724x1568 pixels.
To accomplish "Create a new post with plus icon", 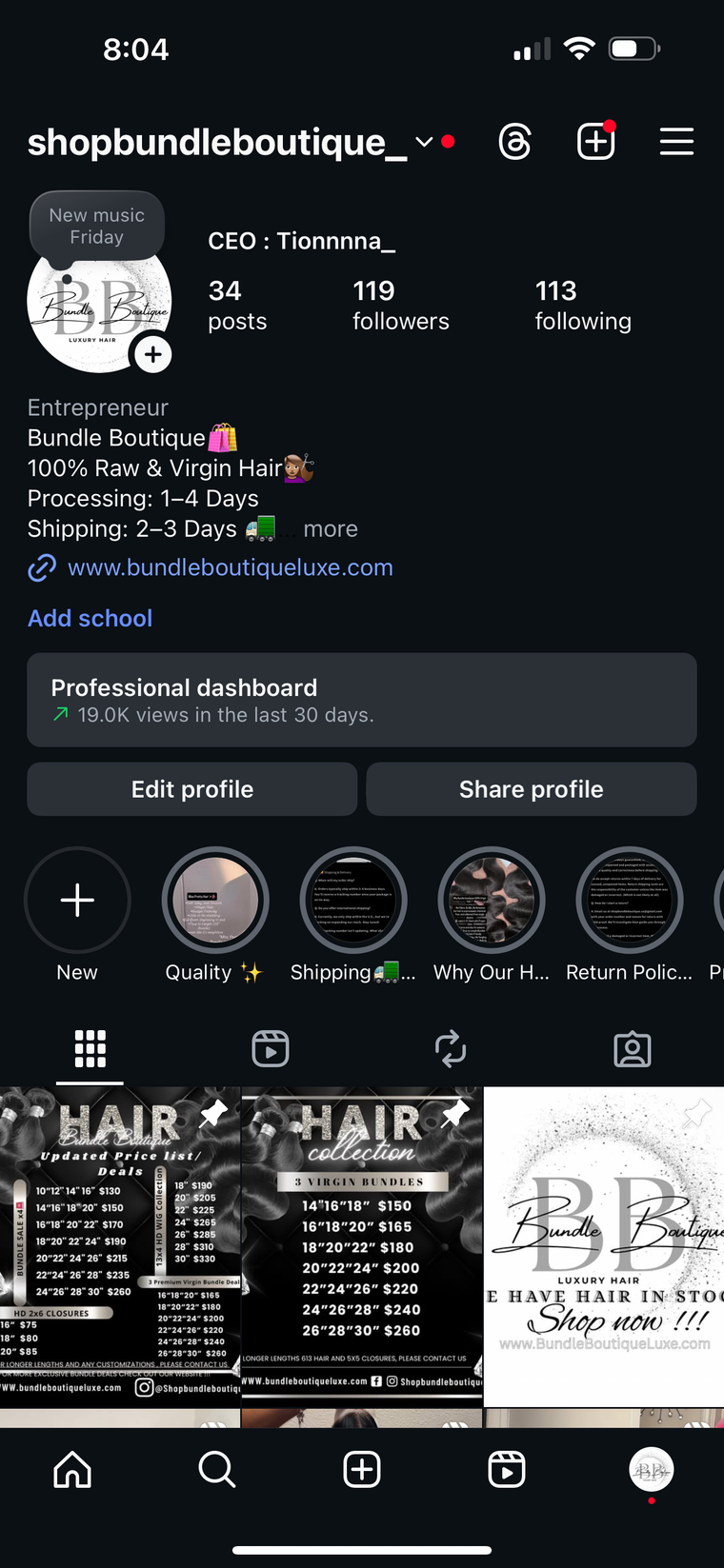I will (595, 143).
